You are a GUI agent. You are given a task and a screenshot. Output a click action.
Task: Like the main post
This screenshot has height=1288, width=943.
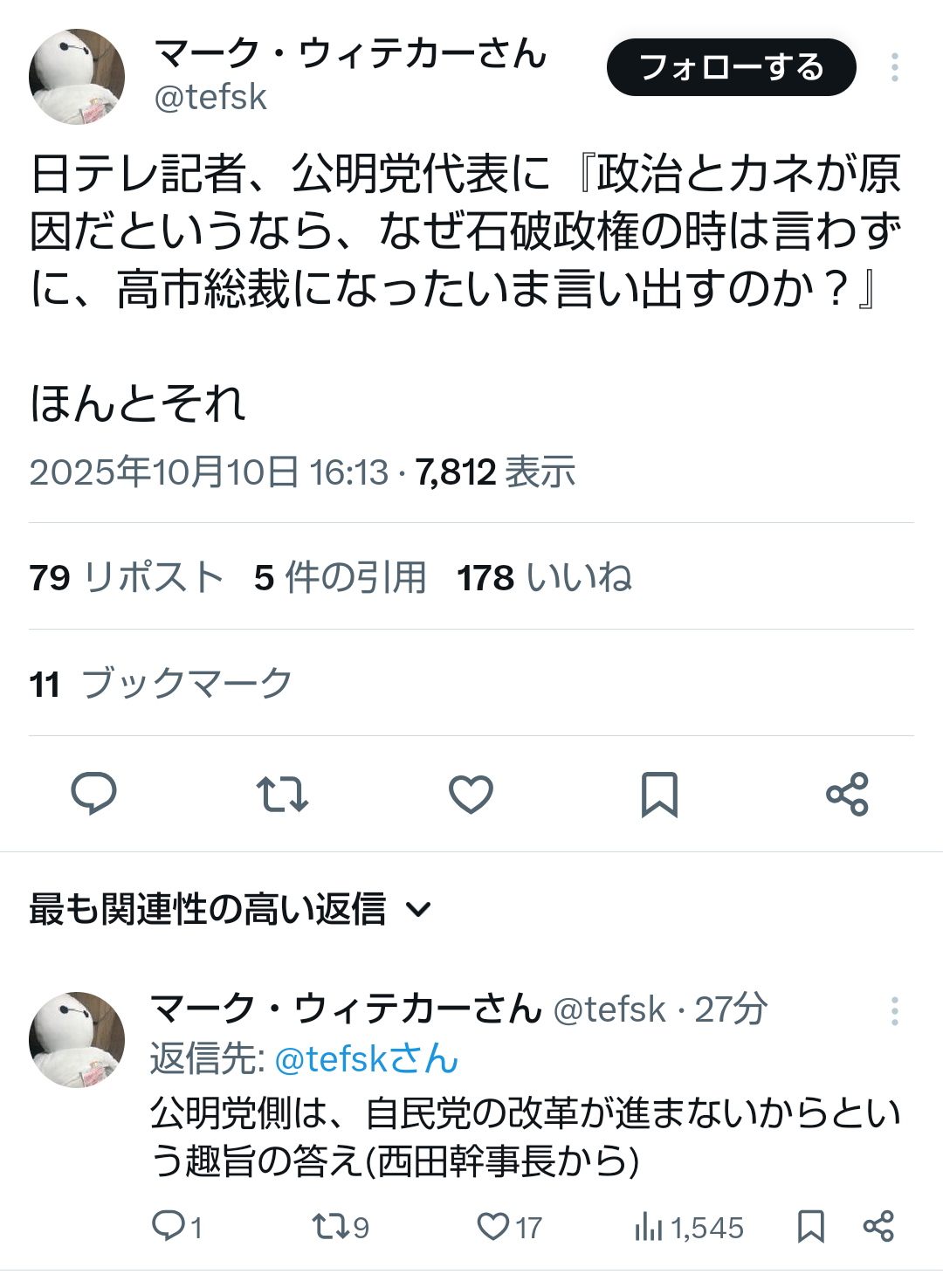click(x=471, y=794)
